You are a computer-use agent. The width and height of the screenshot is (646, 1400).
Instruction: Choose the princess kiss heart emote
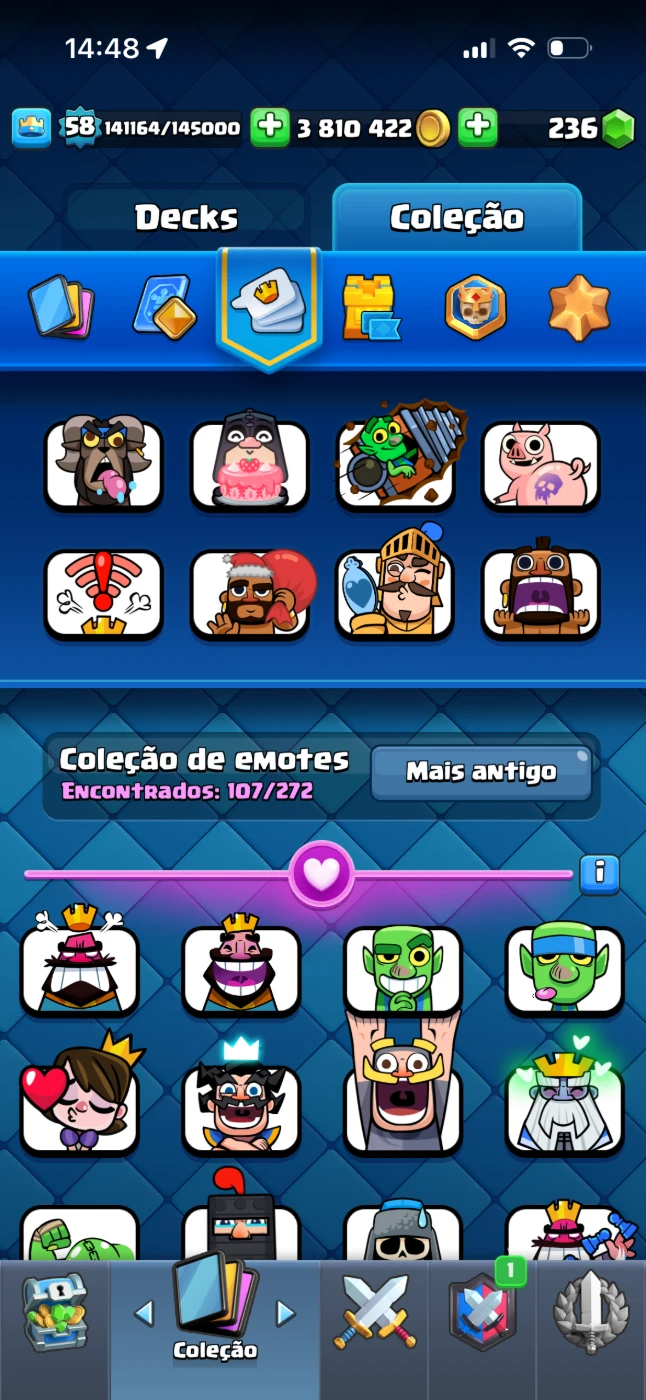pos(80,1097)
